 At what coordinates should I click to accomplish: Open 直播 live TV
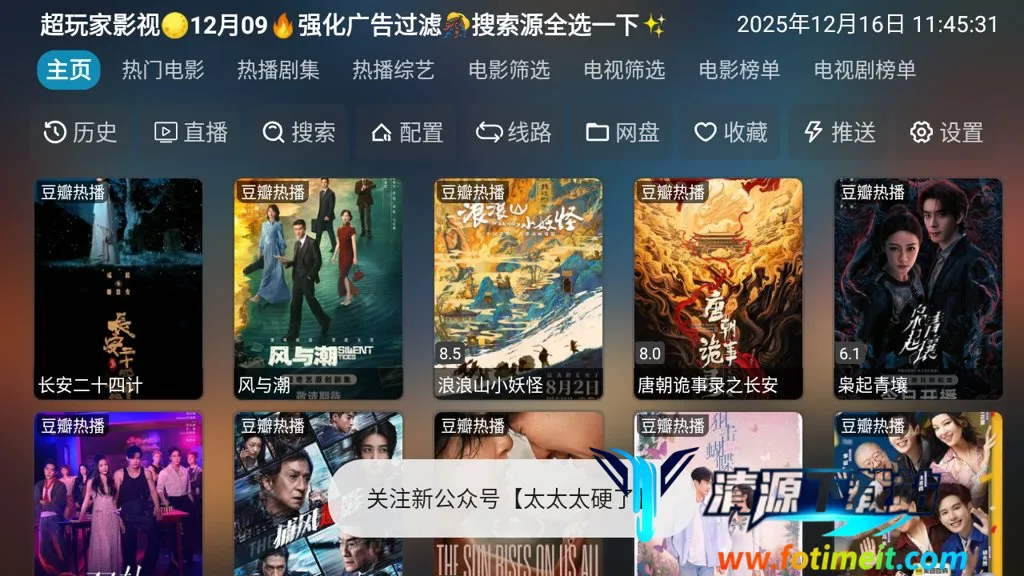coord(191,132)
